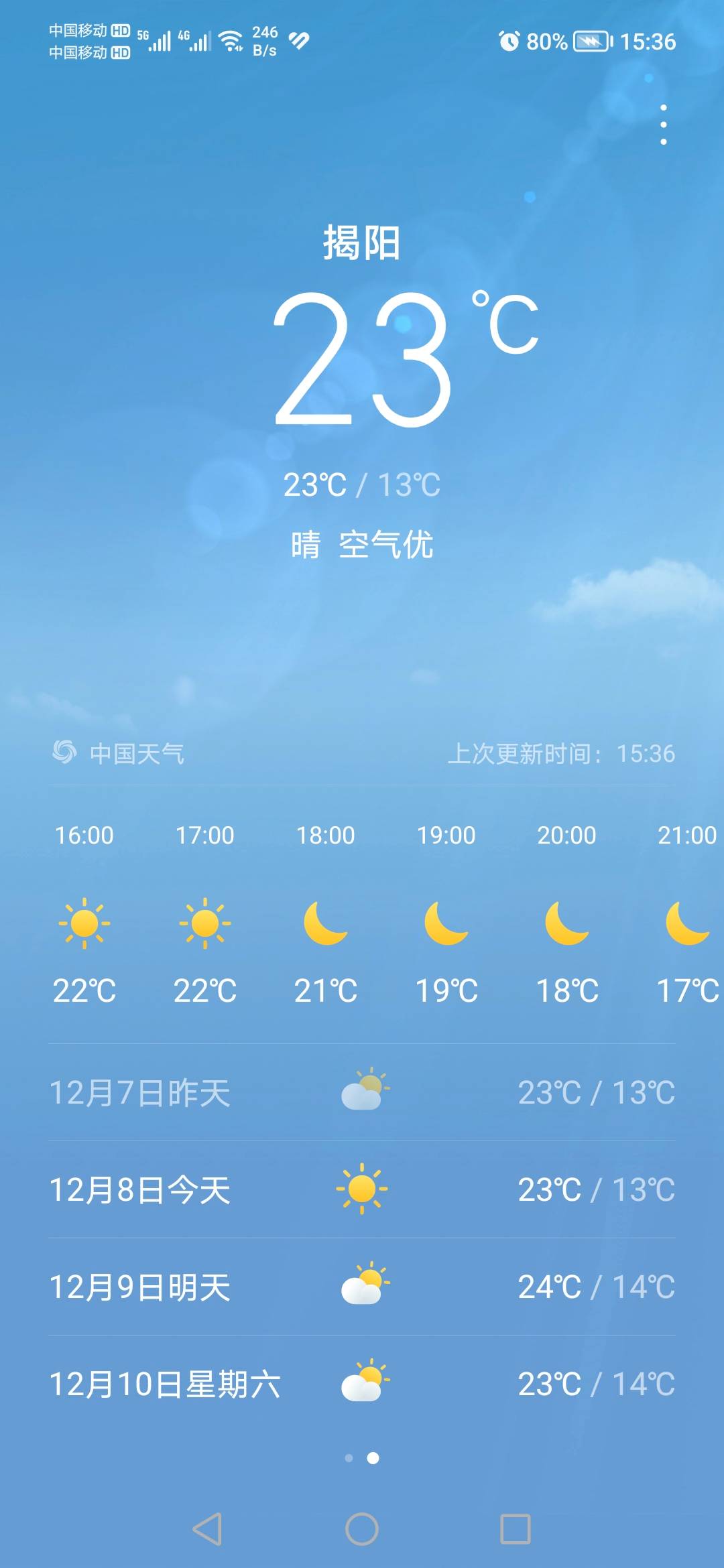Open the 中国天气 source link
The width and height of the screenshot is (724, 1568).
point(119,753)
